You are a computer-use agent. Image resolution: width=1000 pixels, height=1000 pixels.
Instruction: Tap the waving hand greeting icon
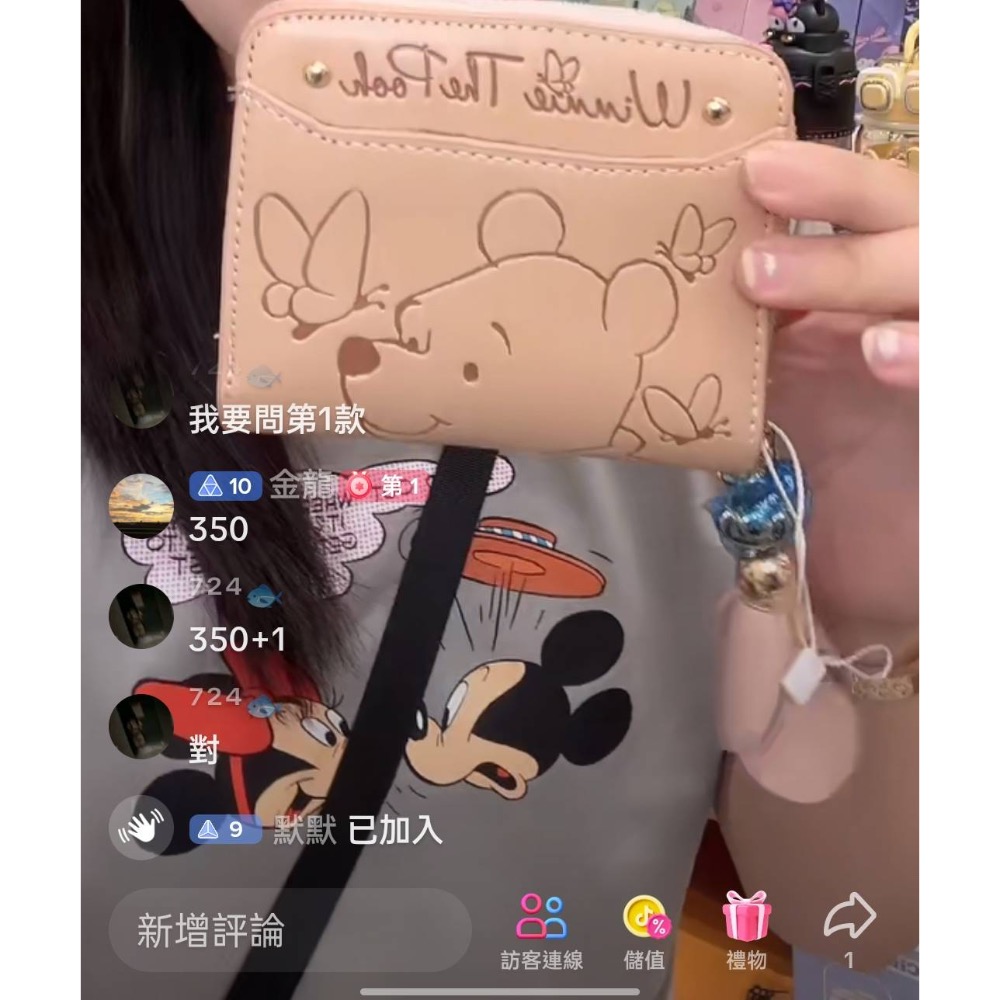click(141, 828)
